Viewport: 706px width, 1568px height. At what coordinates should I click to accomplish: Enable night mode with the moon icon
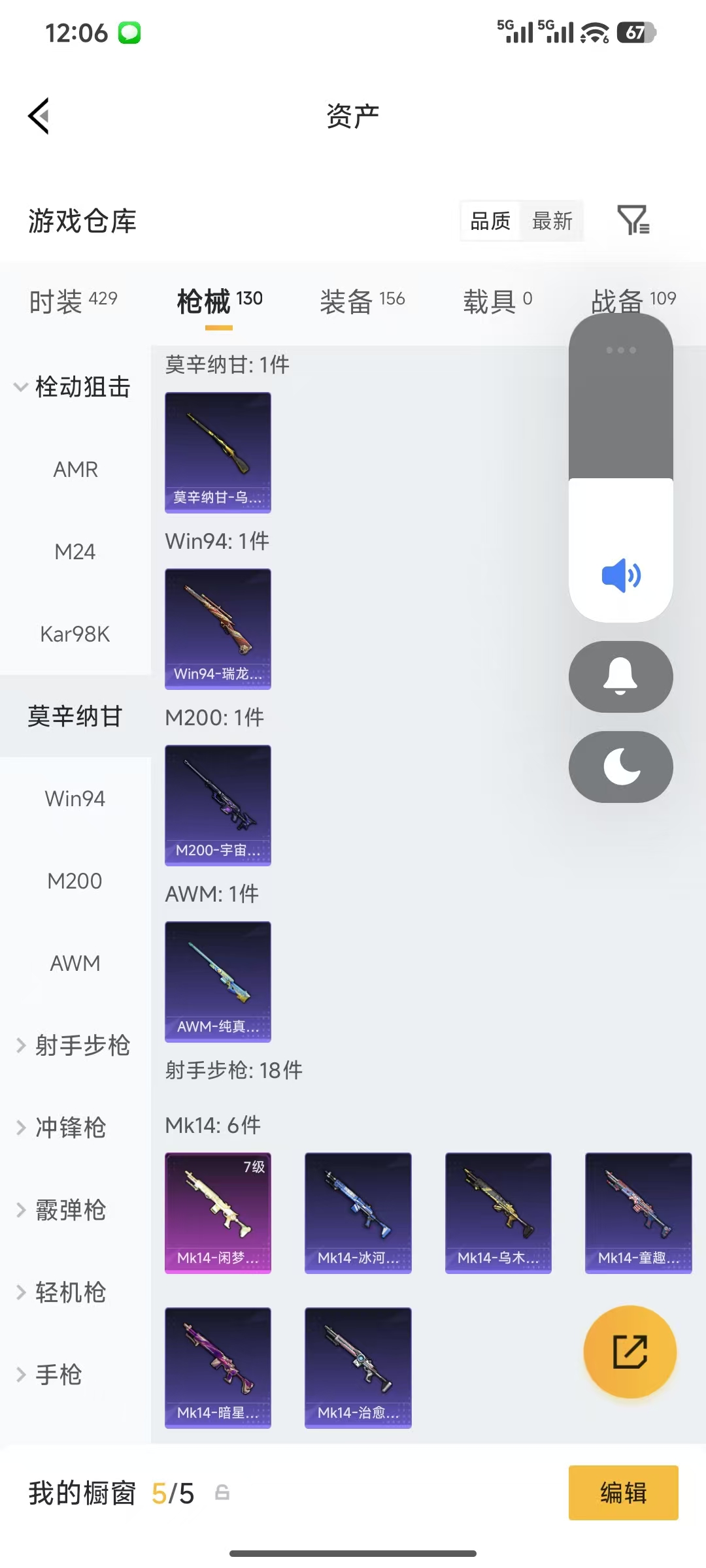tap(620, 767)
